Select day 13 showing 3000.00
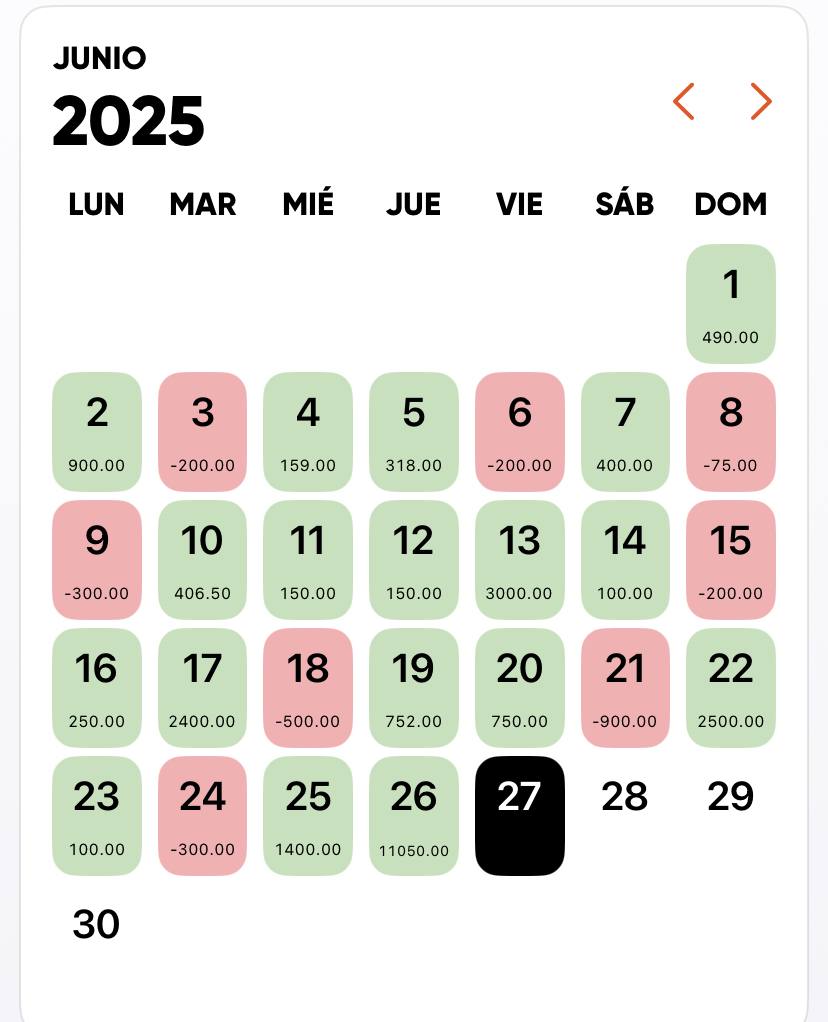This screenshot has height=1022, width=828. tap(520, 560)
